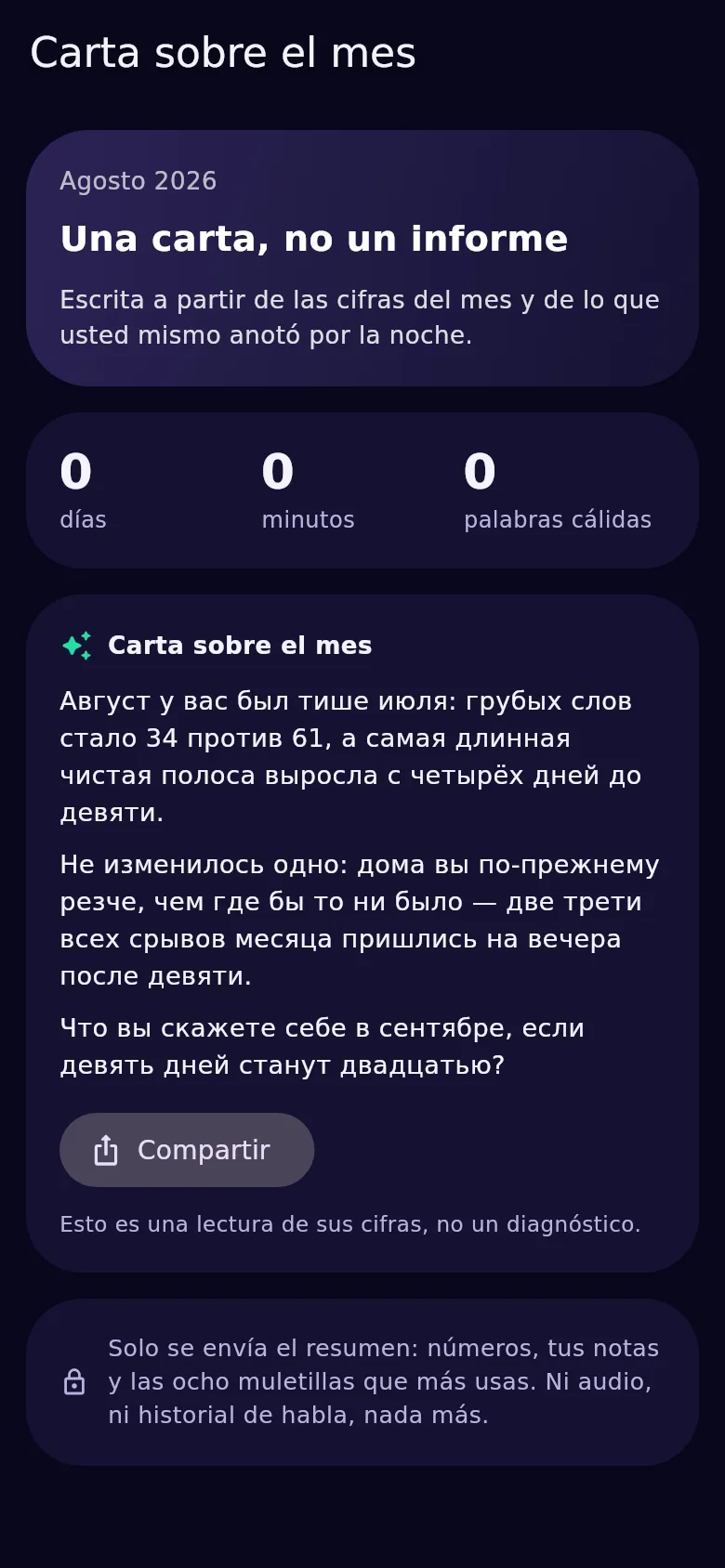Screen dimensions: 725x1568
Task: Tap the Compartir button to share the letter
Action: [x=187, y=1150]
